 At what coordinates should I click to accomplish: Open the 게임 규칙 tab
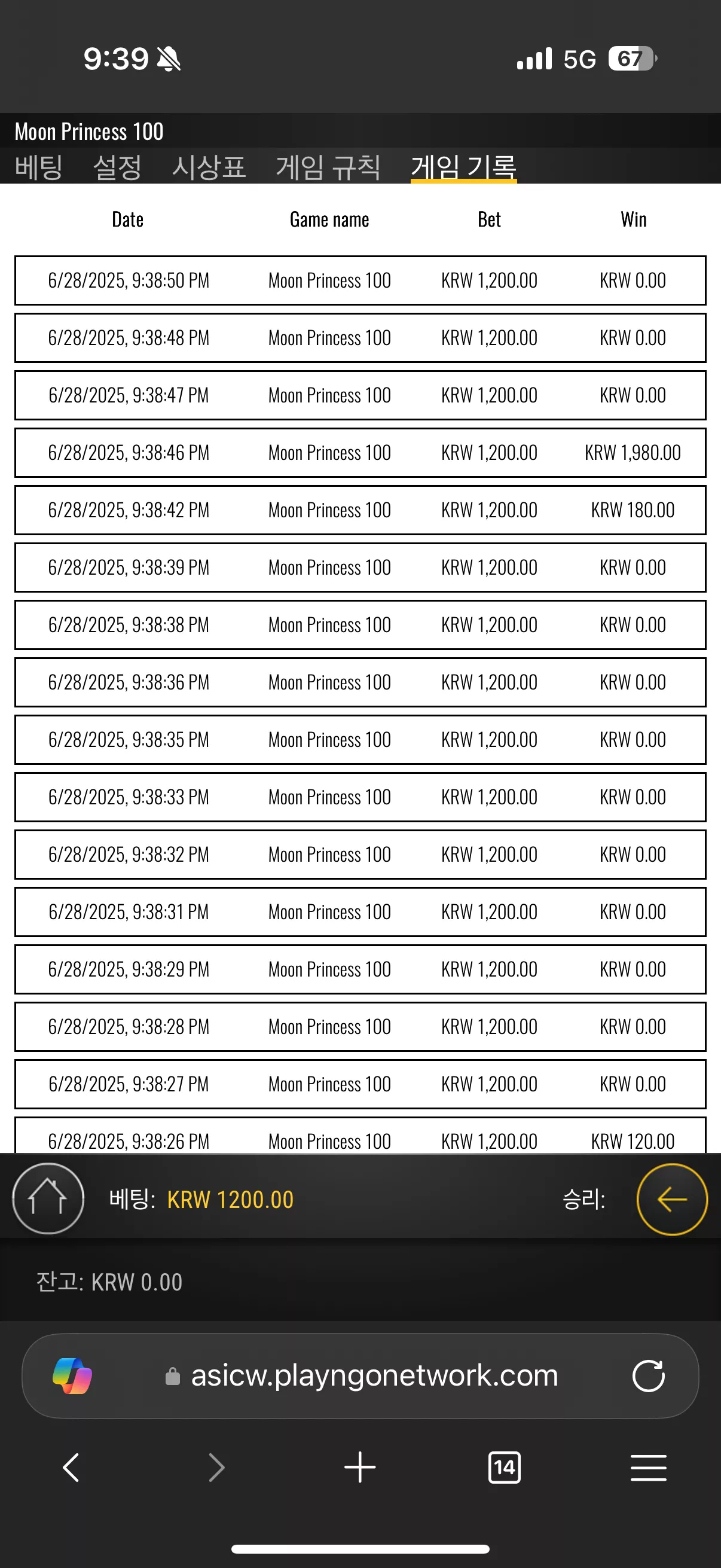click(x=328, y=167)
